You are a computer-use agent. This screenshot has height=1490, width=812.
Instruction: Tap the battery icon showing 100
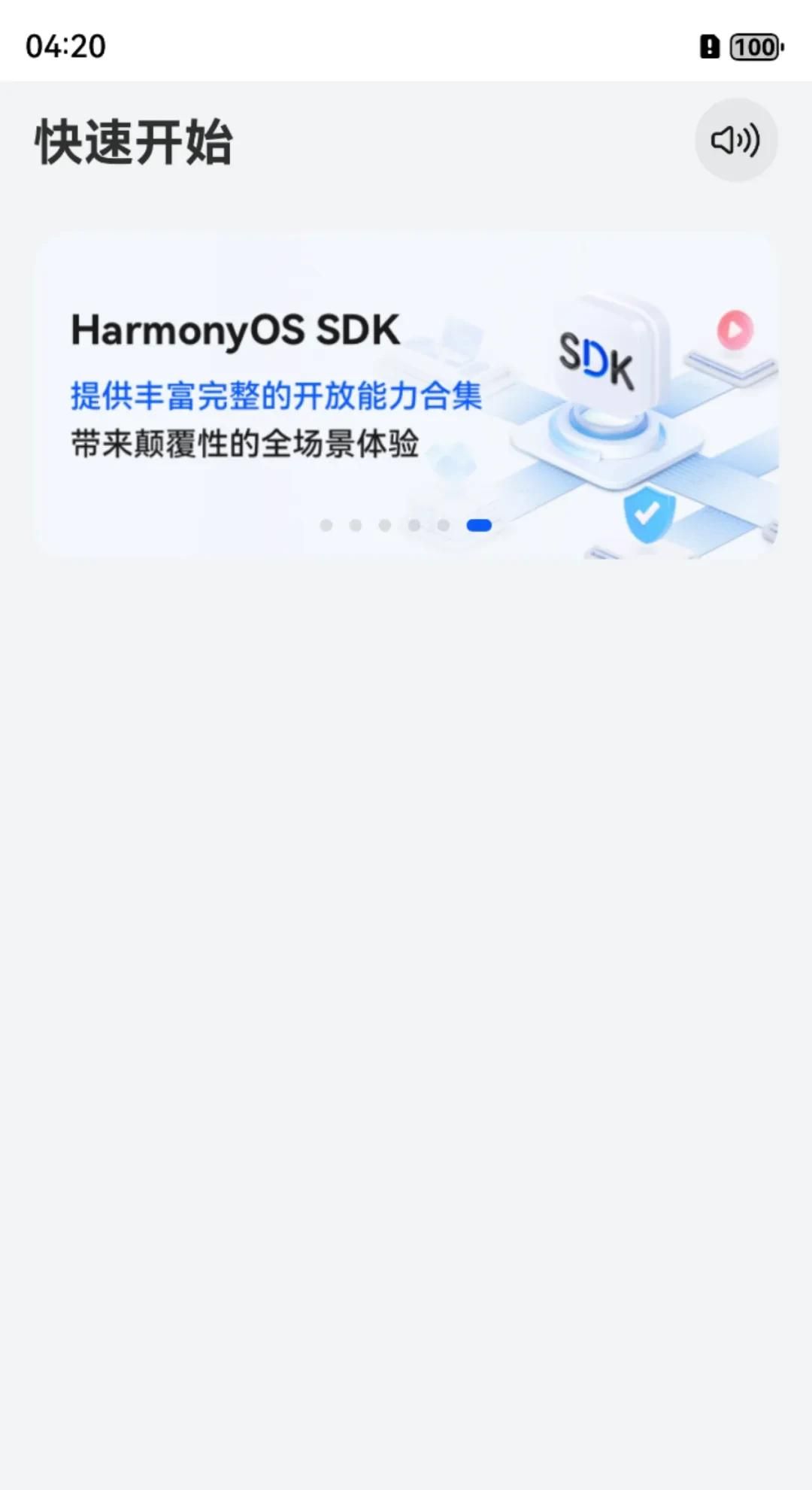754,47
